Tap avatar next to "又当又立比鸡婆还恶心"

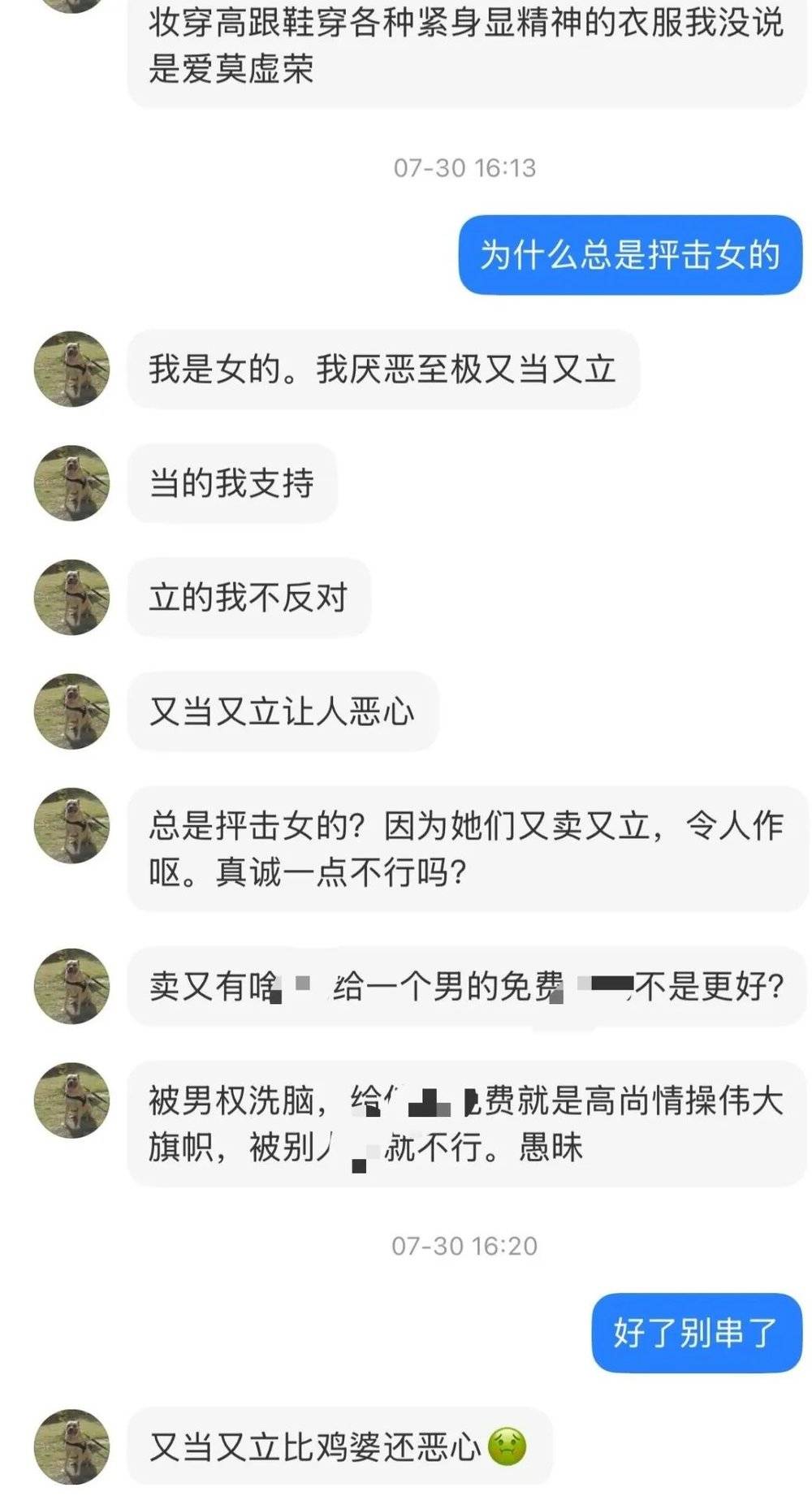tap(71, 1446)
